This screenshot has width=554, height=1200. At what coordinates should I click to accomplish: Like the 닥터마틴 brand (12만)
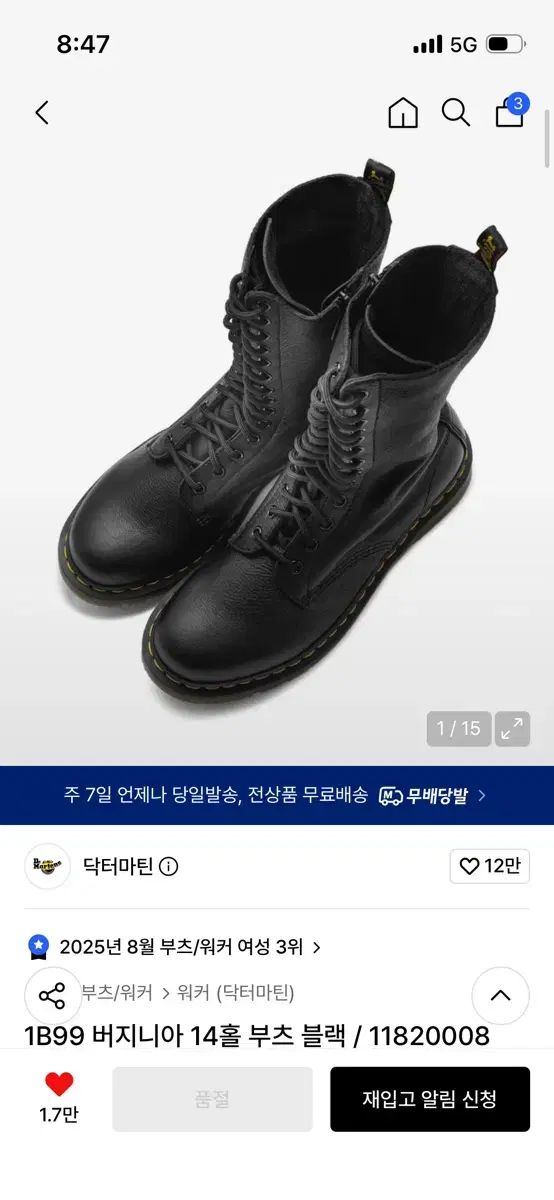(490, 866)
